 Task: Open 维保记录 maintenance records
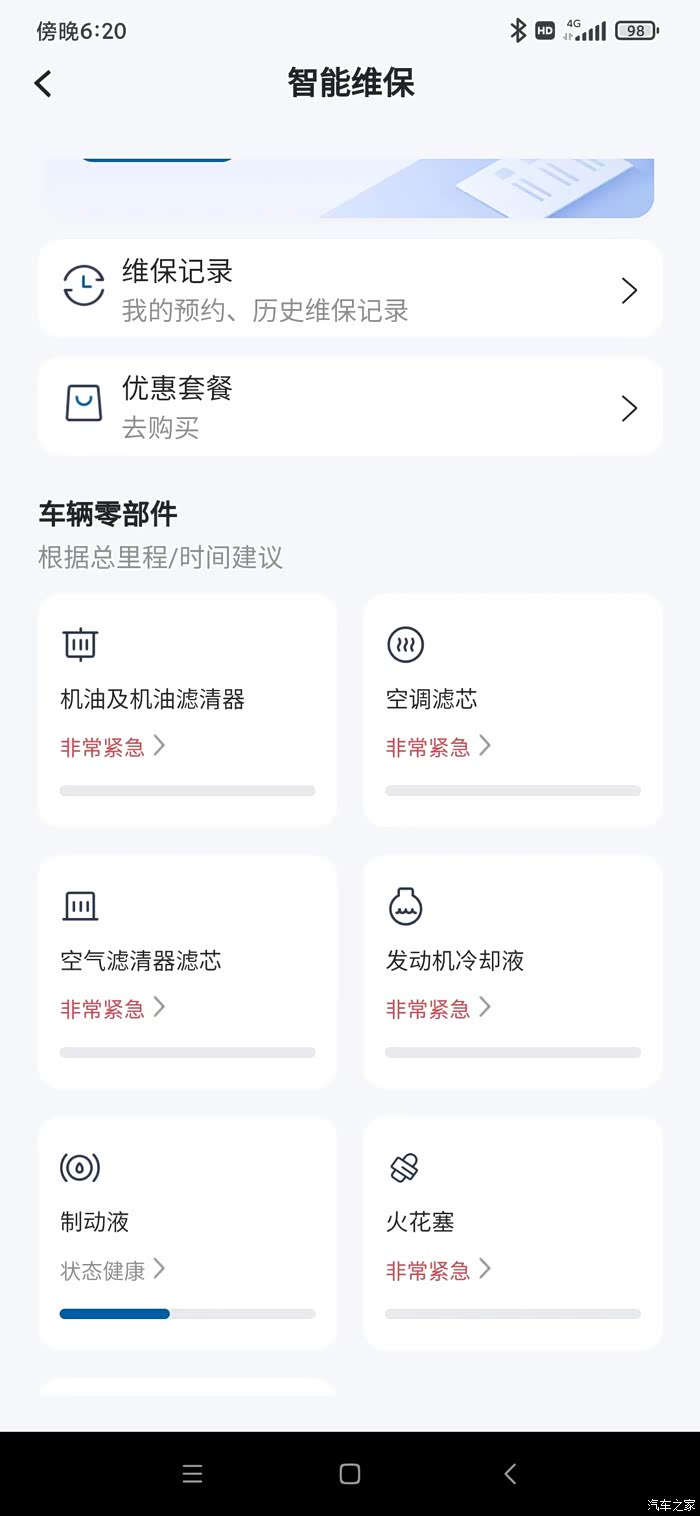(x=350, y=290)
